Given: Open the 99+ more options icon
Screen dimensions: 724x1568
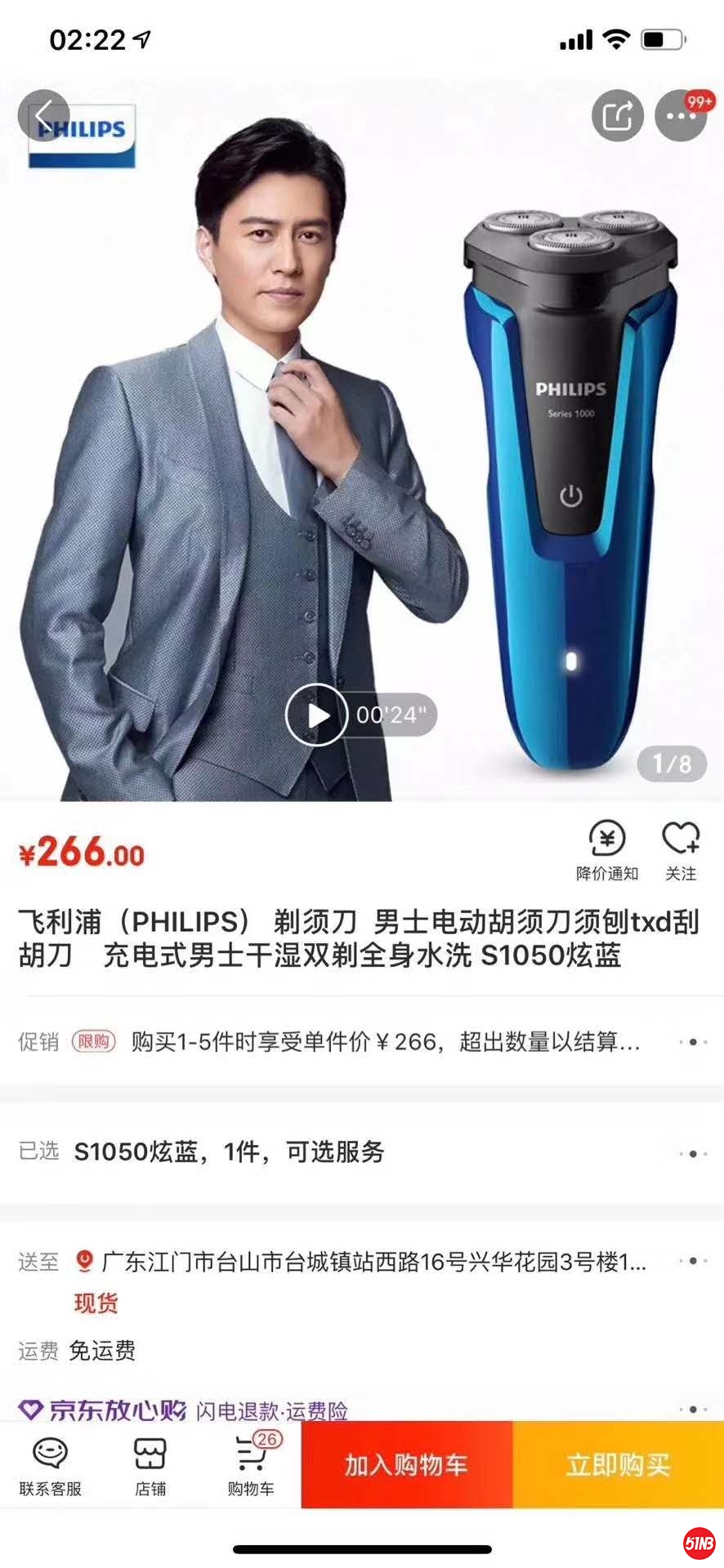Looking at the screenshot, I should 679,115.
